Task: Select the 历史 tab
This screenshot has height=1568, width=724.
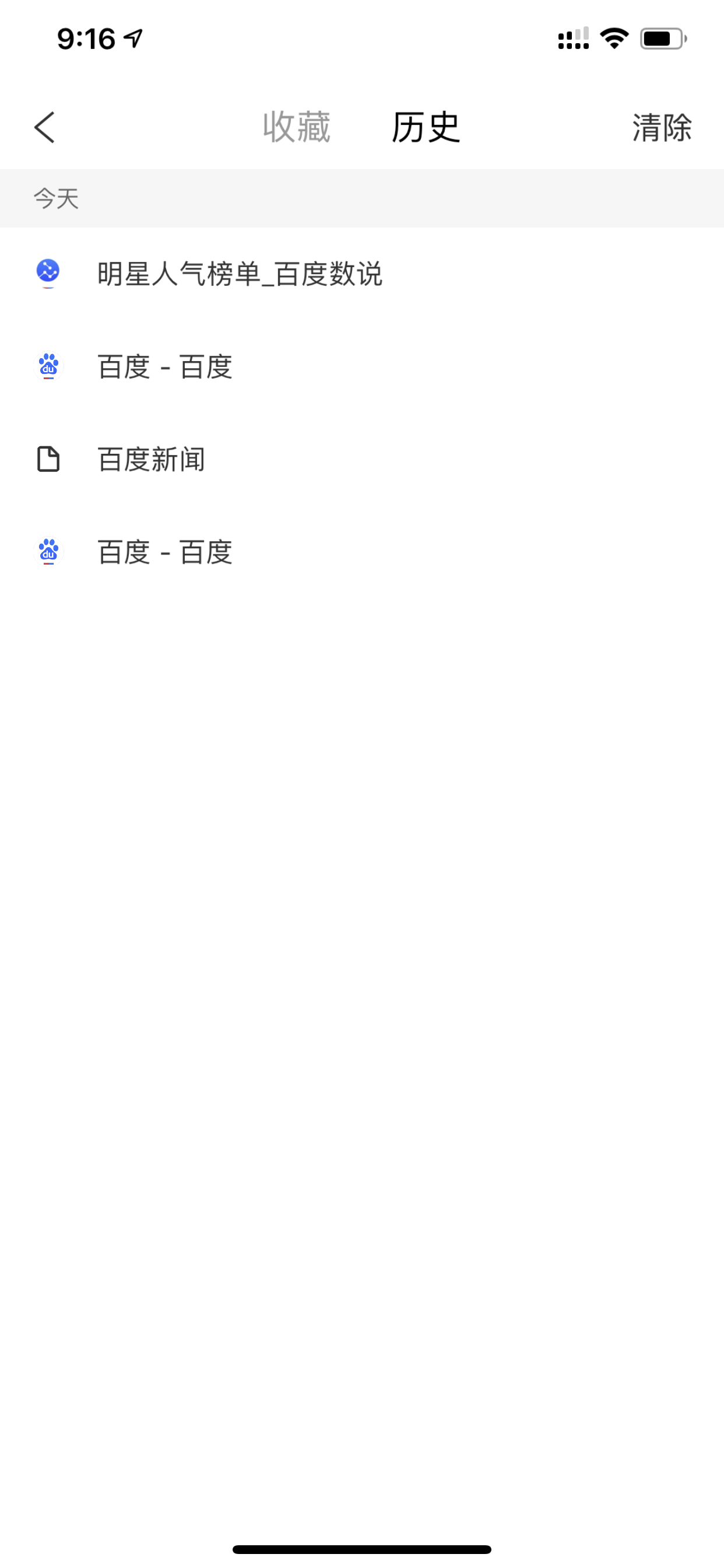Action: (426, 127)
